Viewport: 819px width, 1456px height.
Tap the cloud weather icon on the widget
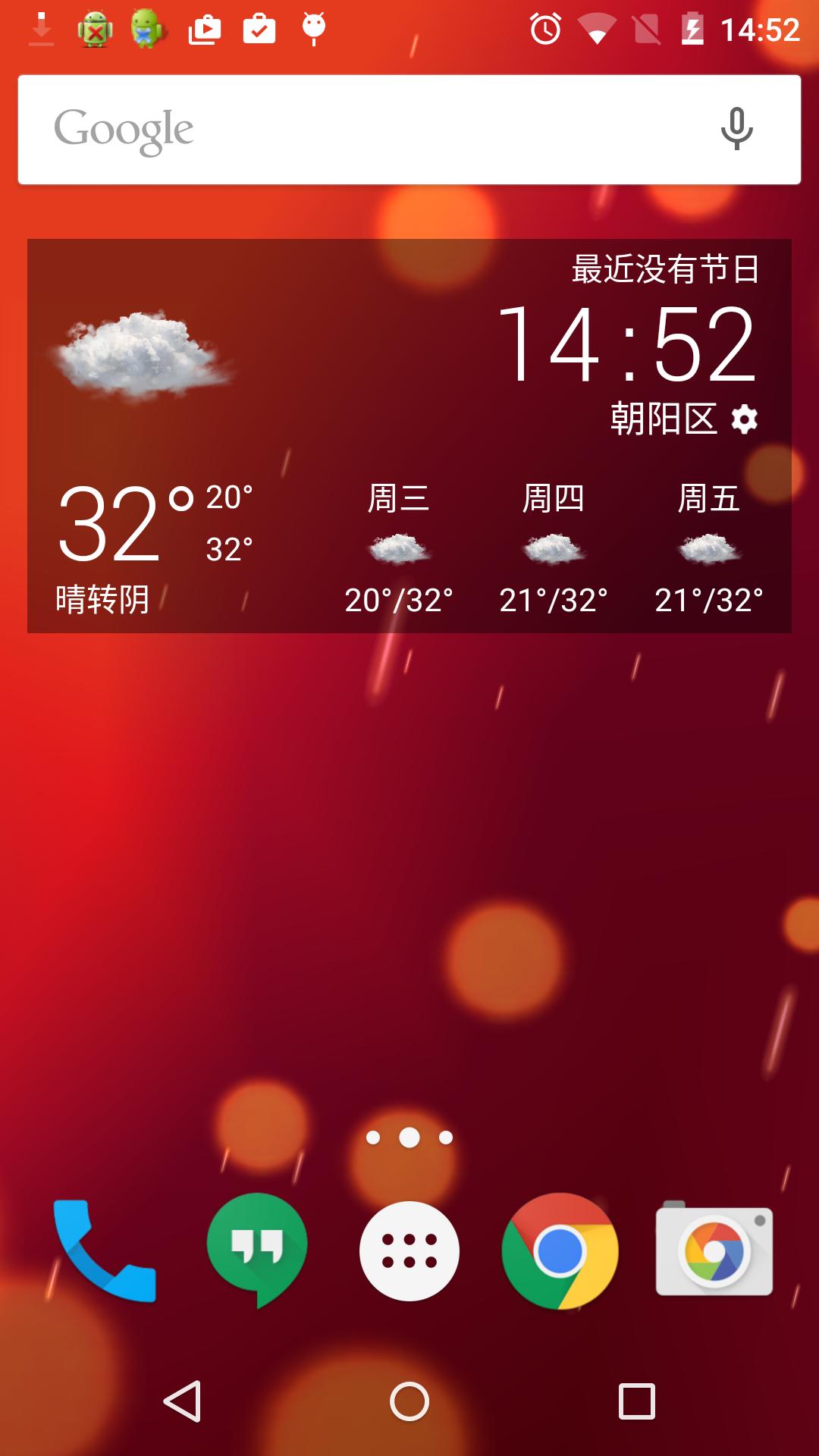(146, 353)
